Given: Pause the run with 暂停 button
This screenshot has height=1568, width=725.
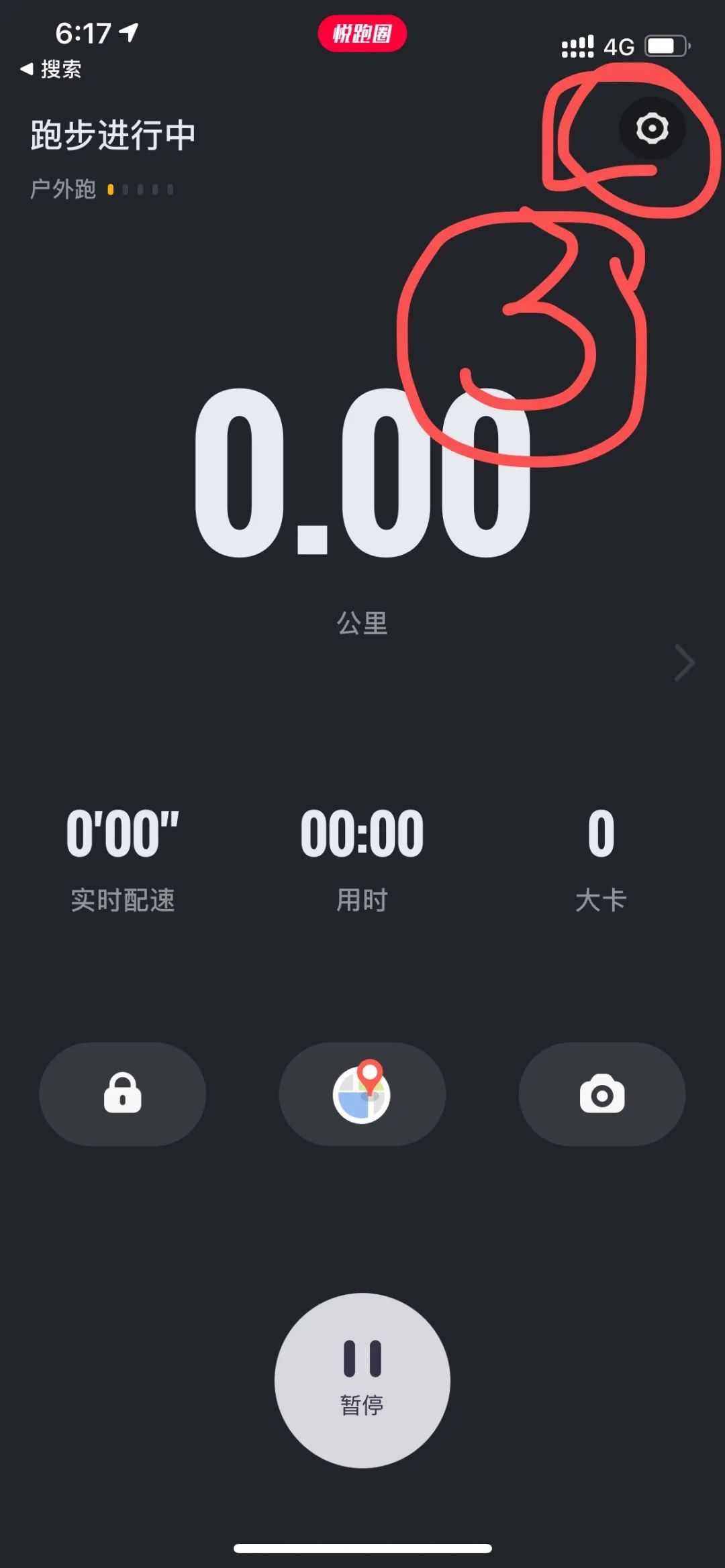Looking at the screenshot, I should (362, 1380).
